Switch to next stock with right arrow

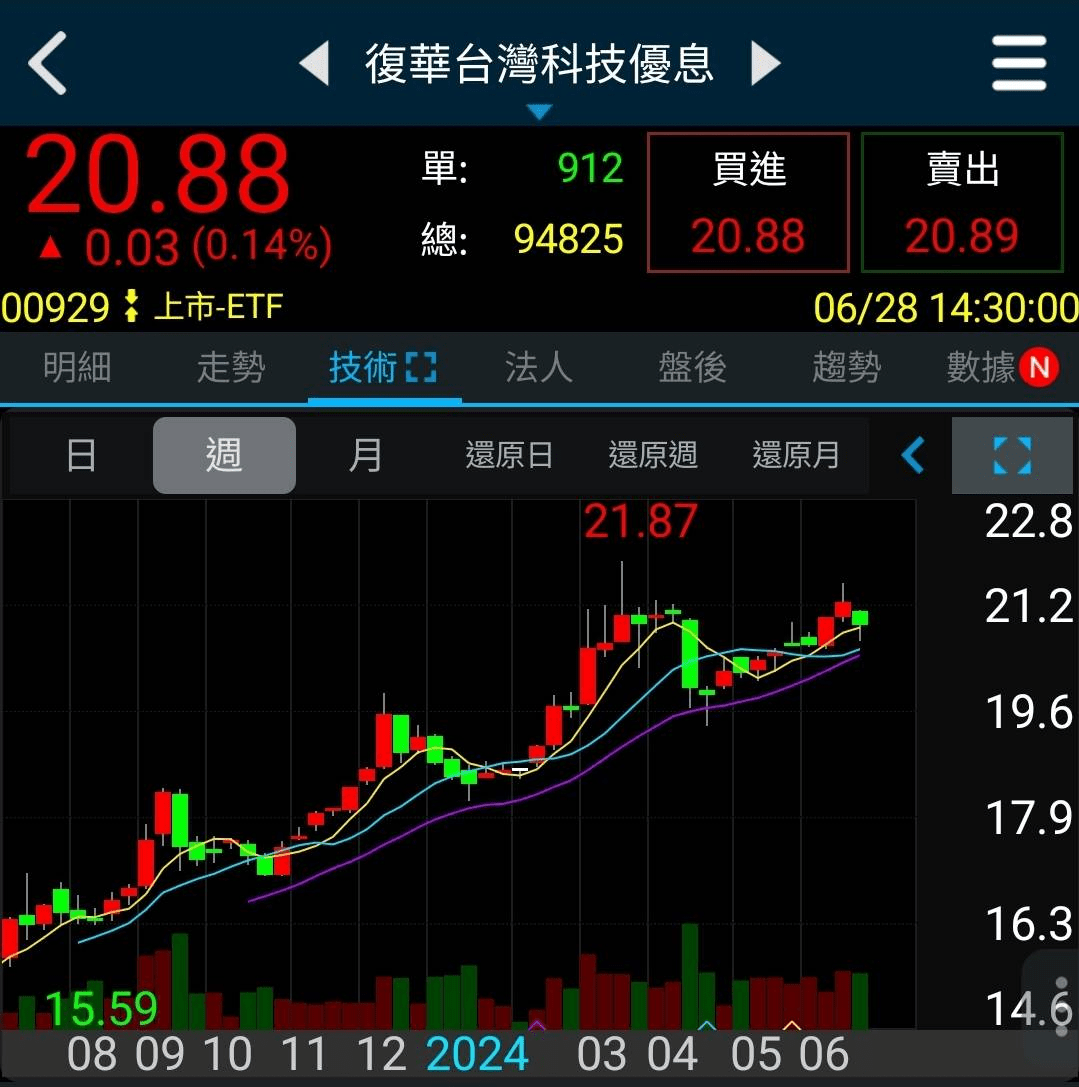[766, 63]
